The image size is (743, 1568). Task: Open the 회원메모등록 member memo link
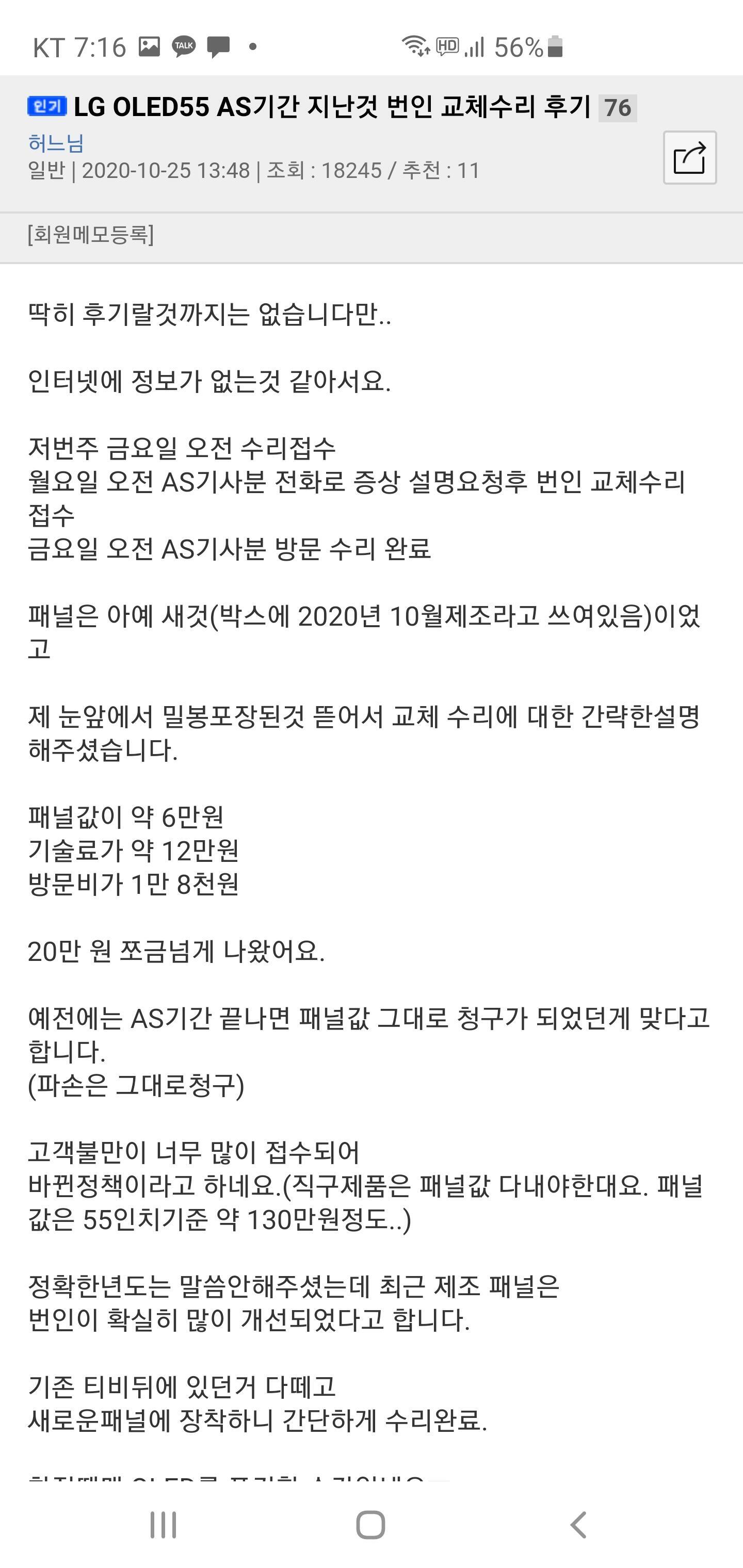[x=91, y=234]
